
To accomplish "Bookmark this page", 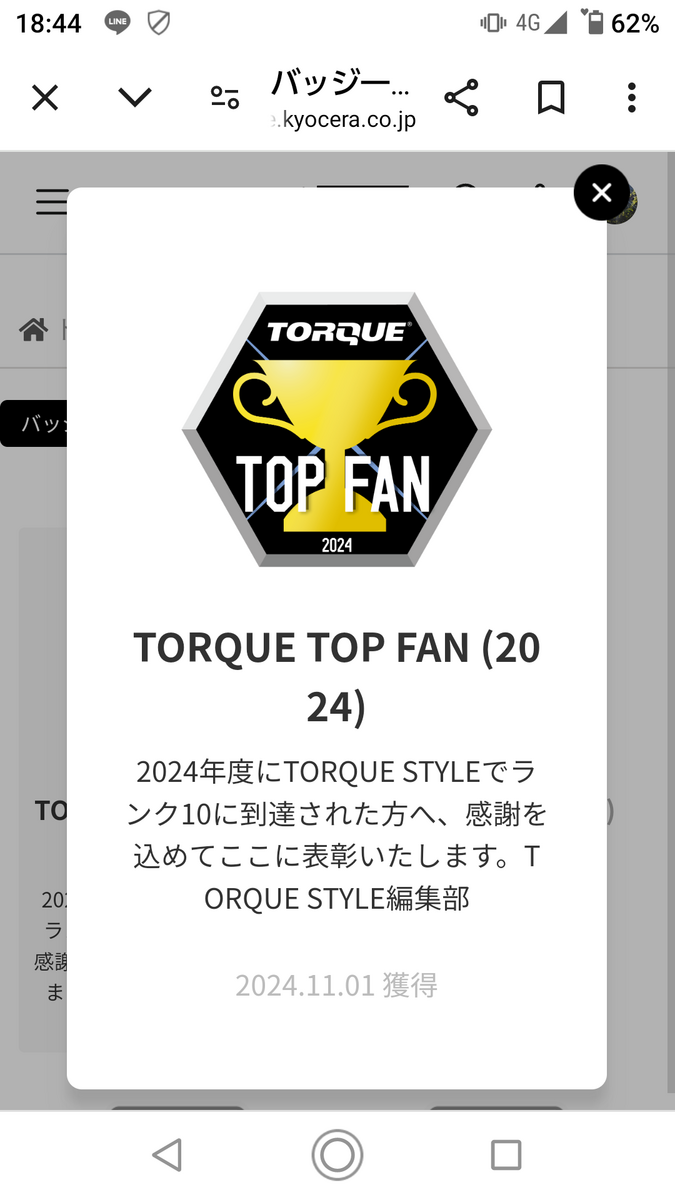I will click(551, 97).
